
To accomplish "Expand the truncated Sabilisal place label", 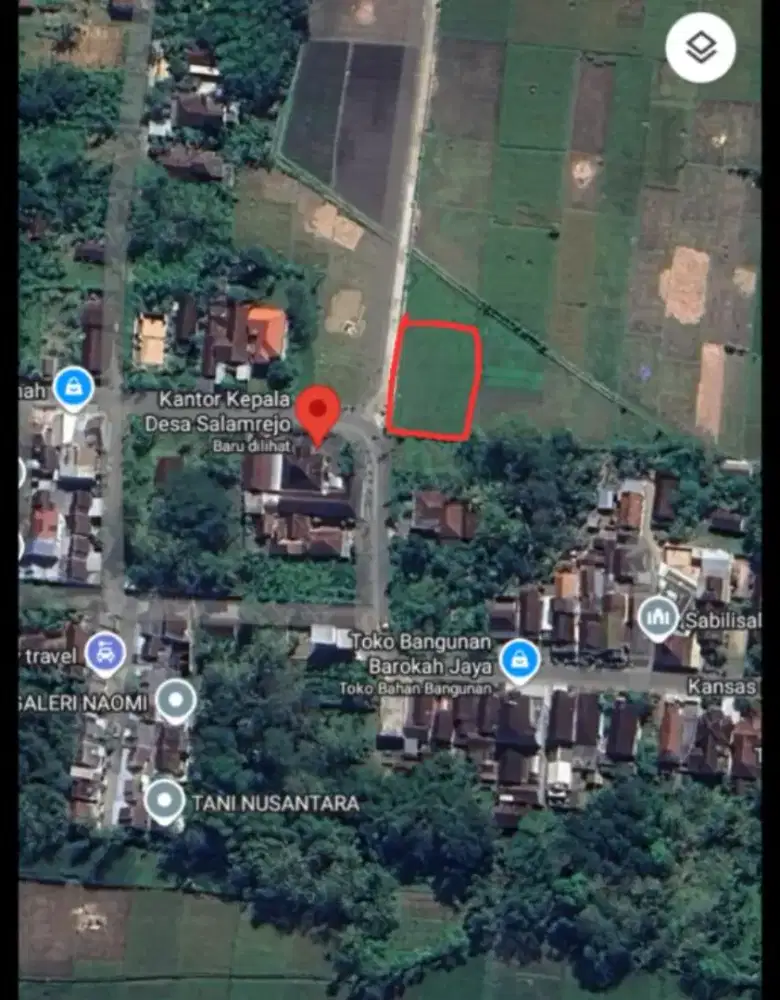I will (722, 620).
